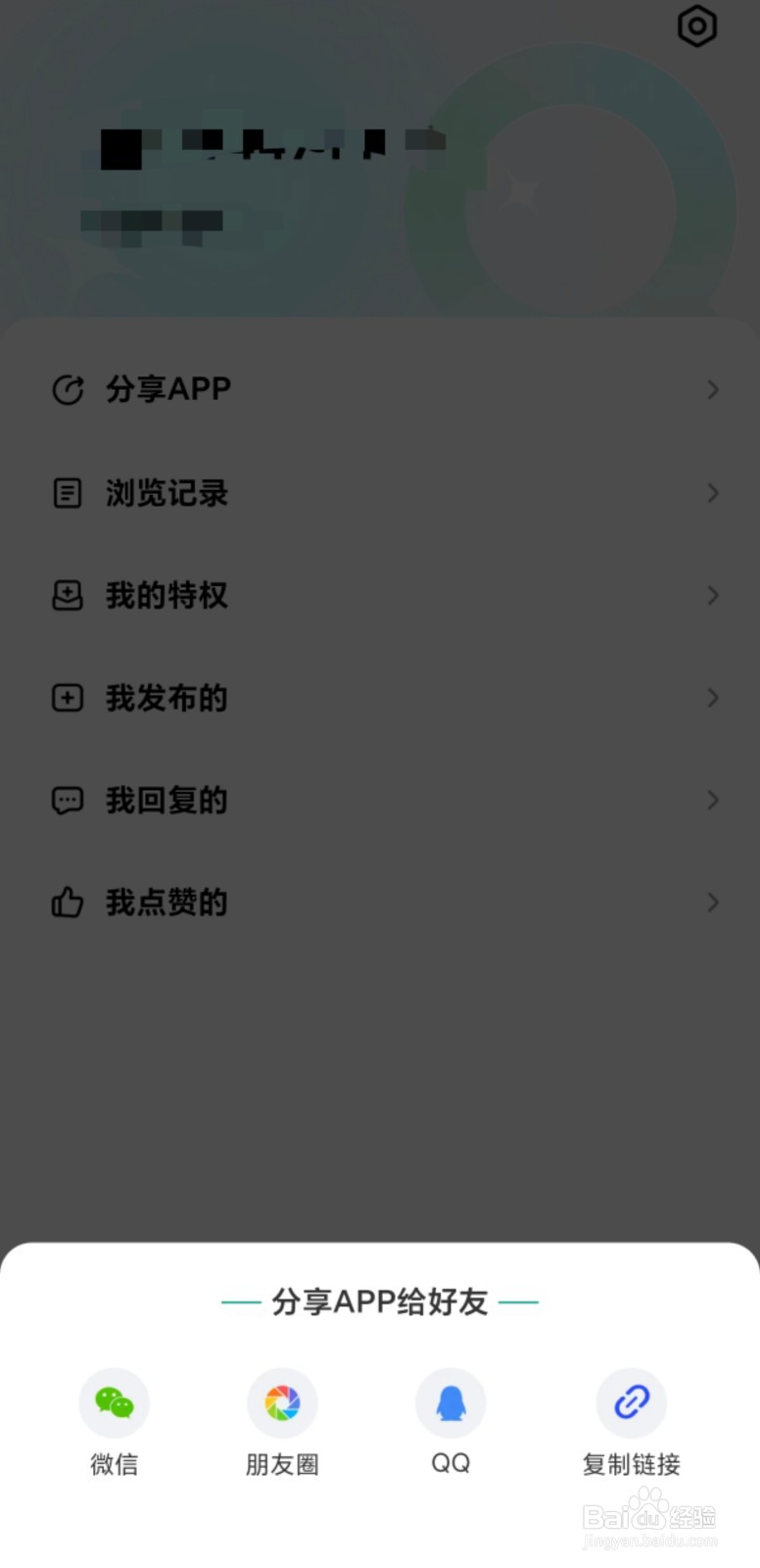Tap the 微信 label to share
Screen dimensions: 760x1568
point(113,1464)
